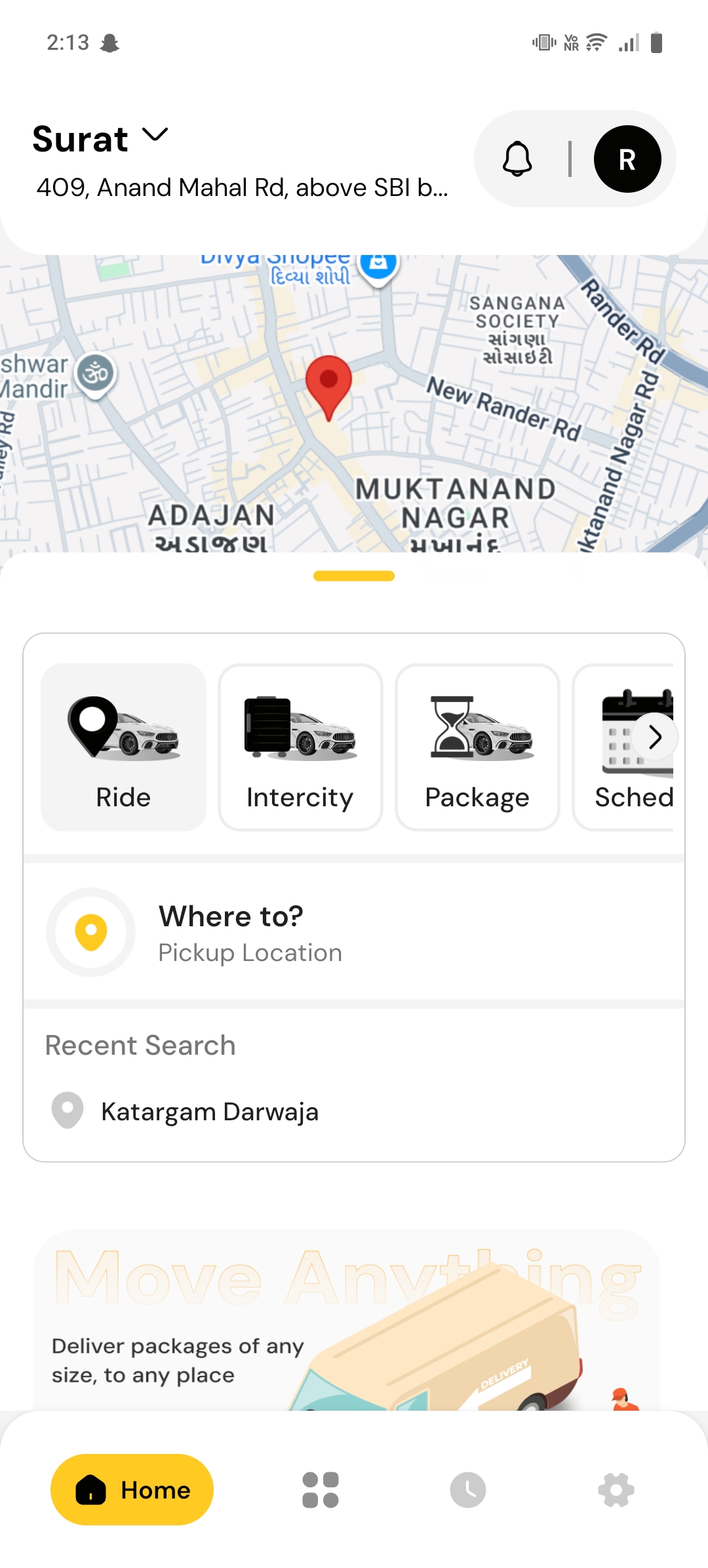The width and height of the screenshot is (708, 1568).
Task: Select the Ride service option
Action: (x=123, y=747)
